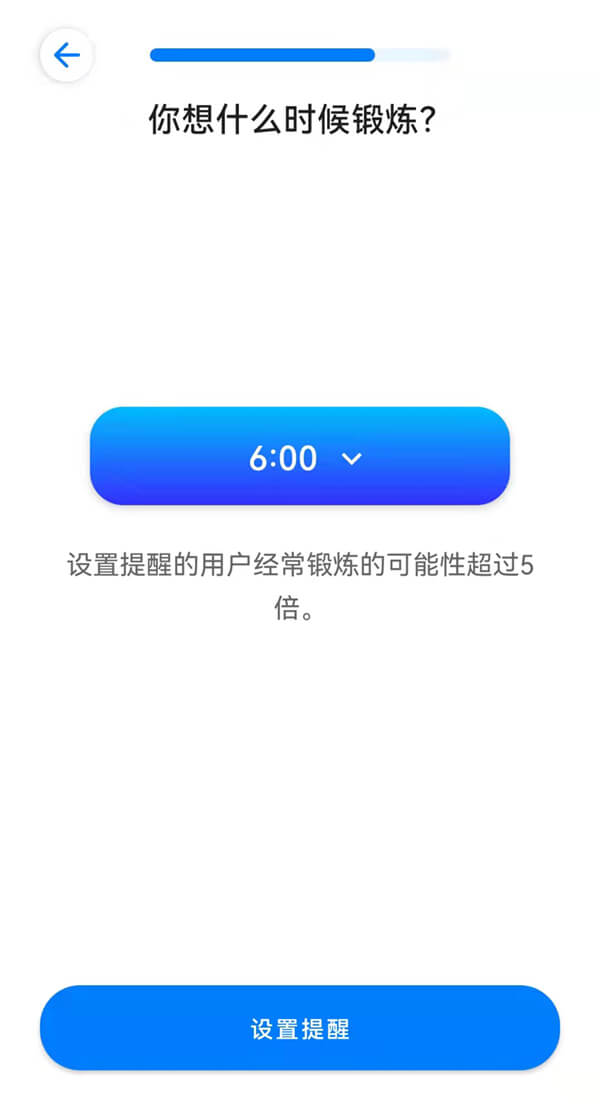Tap the 设置提醒 button
This screenshot has height=1107, width=600.
click(299, 1028)
